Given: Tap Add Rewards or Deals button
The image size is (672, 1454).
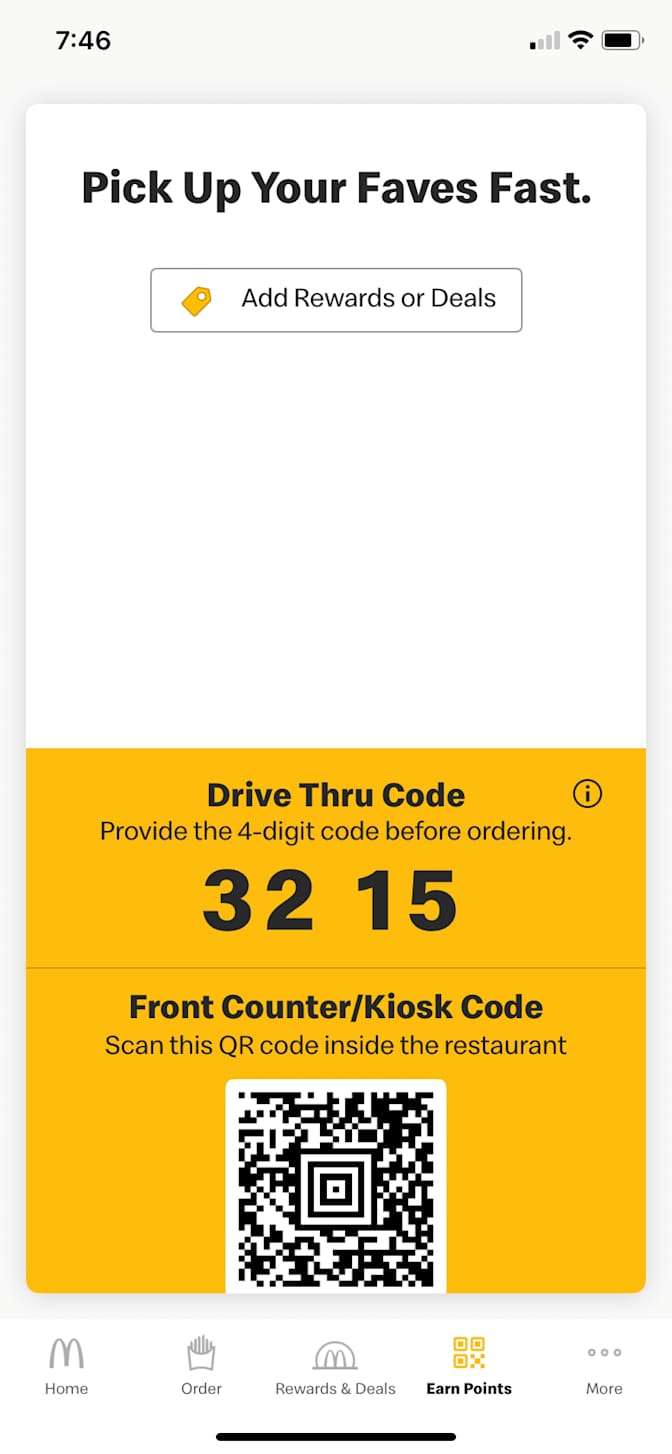Looking at the screenshot, I should click(x=336, y=300).
